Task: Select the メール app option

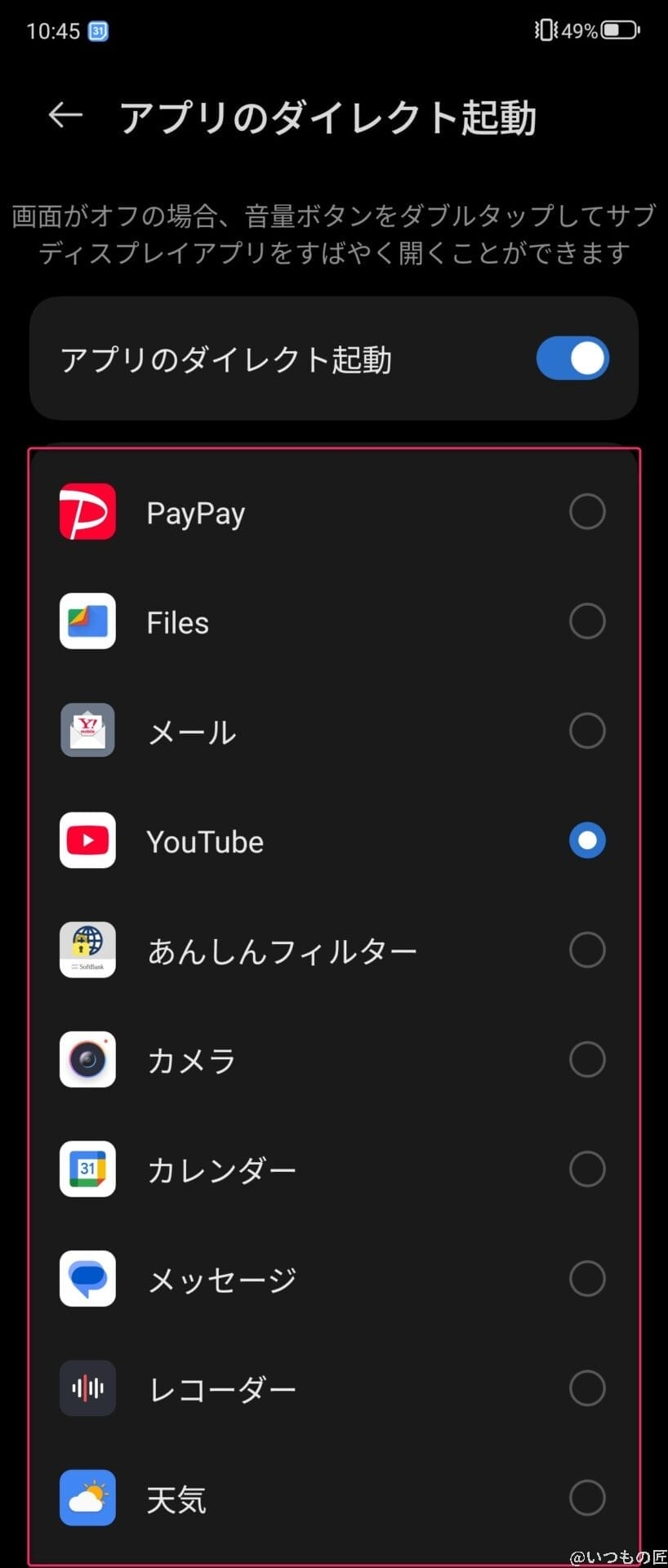Action: coord(586,731)
